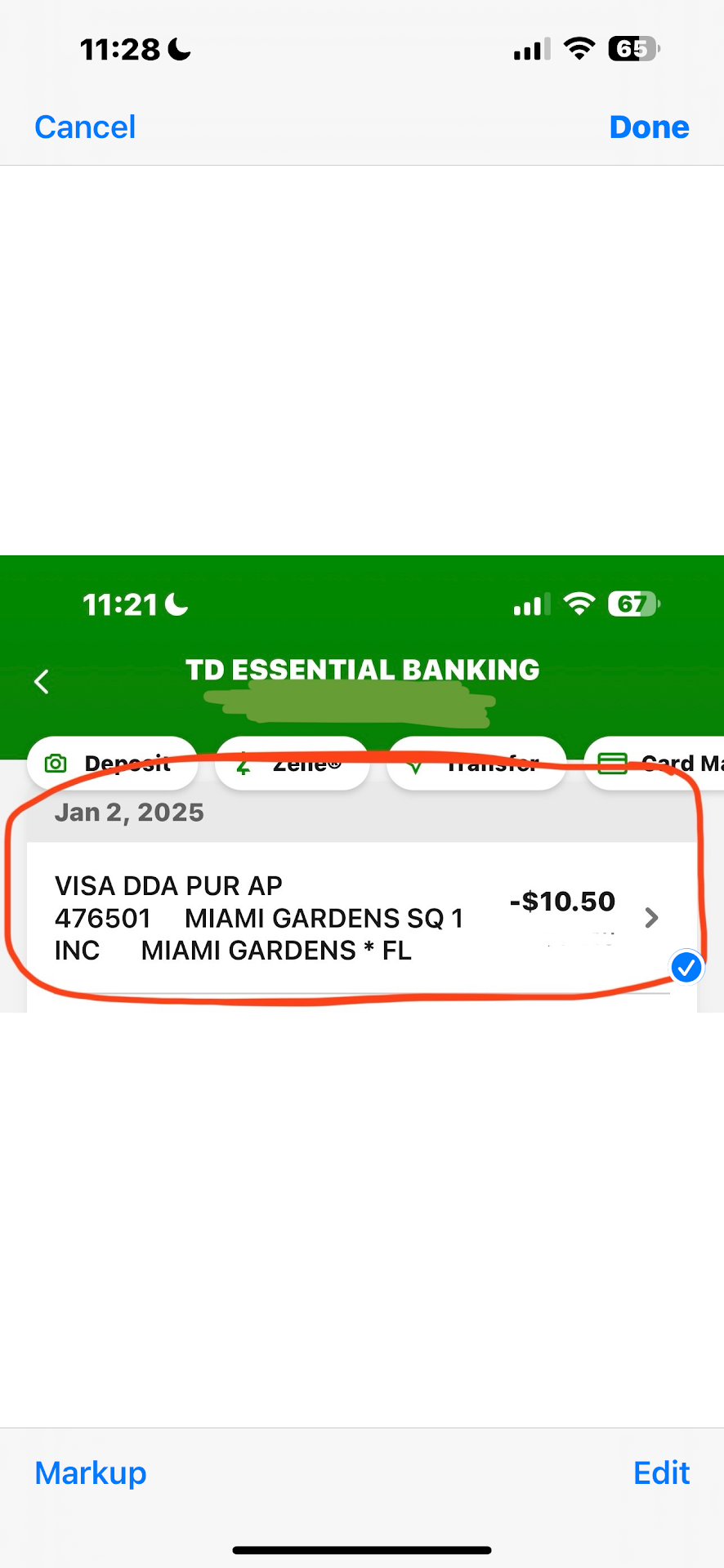Image resolution: width=724 pixels, height=1568 pixels.
Task: Tap Edit to modify the image
Action: (x=661, y=1472)
